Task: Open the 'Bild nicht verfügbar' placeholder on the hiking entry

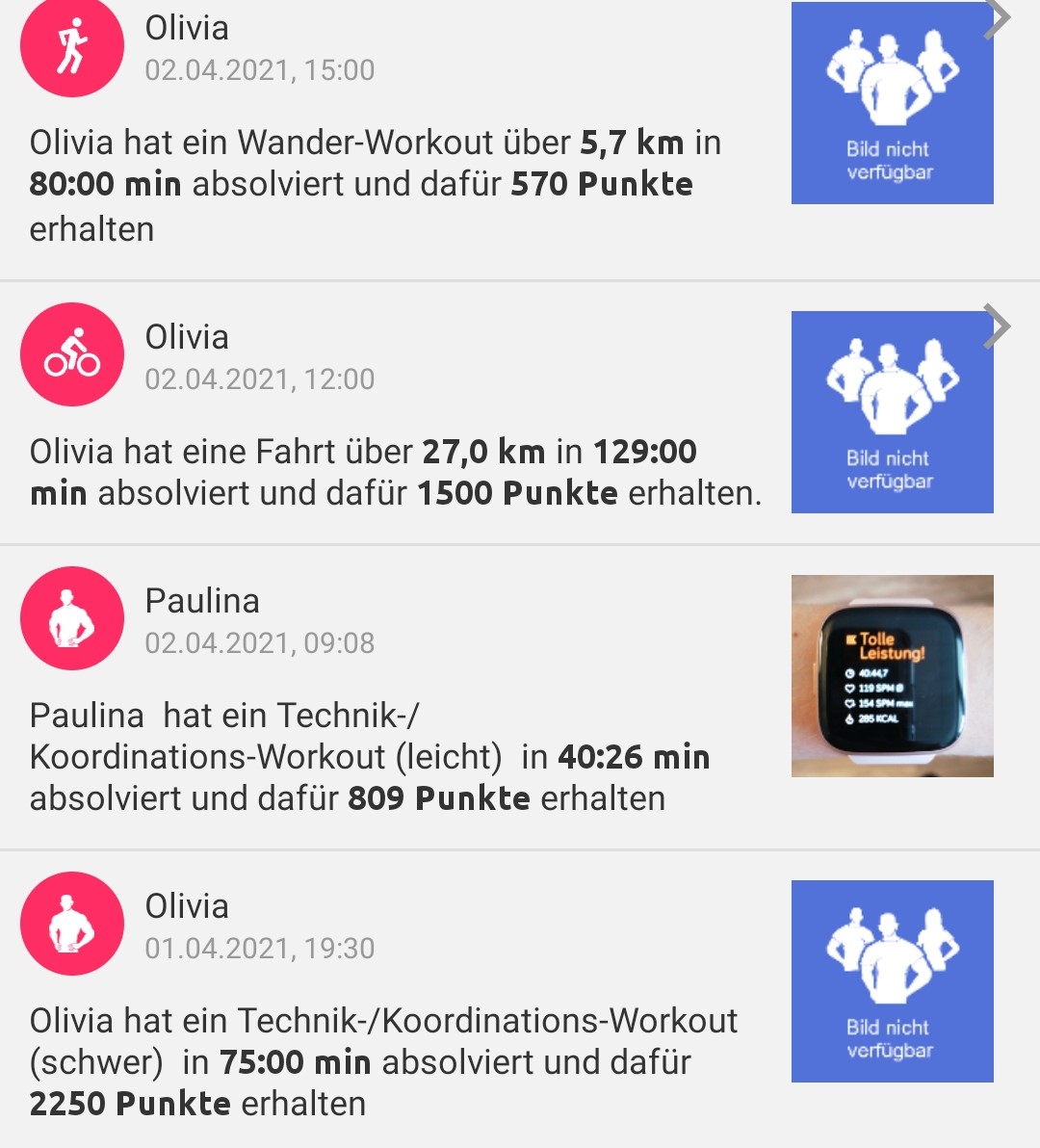Action: 892,101
